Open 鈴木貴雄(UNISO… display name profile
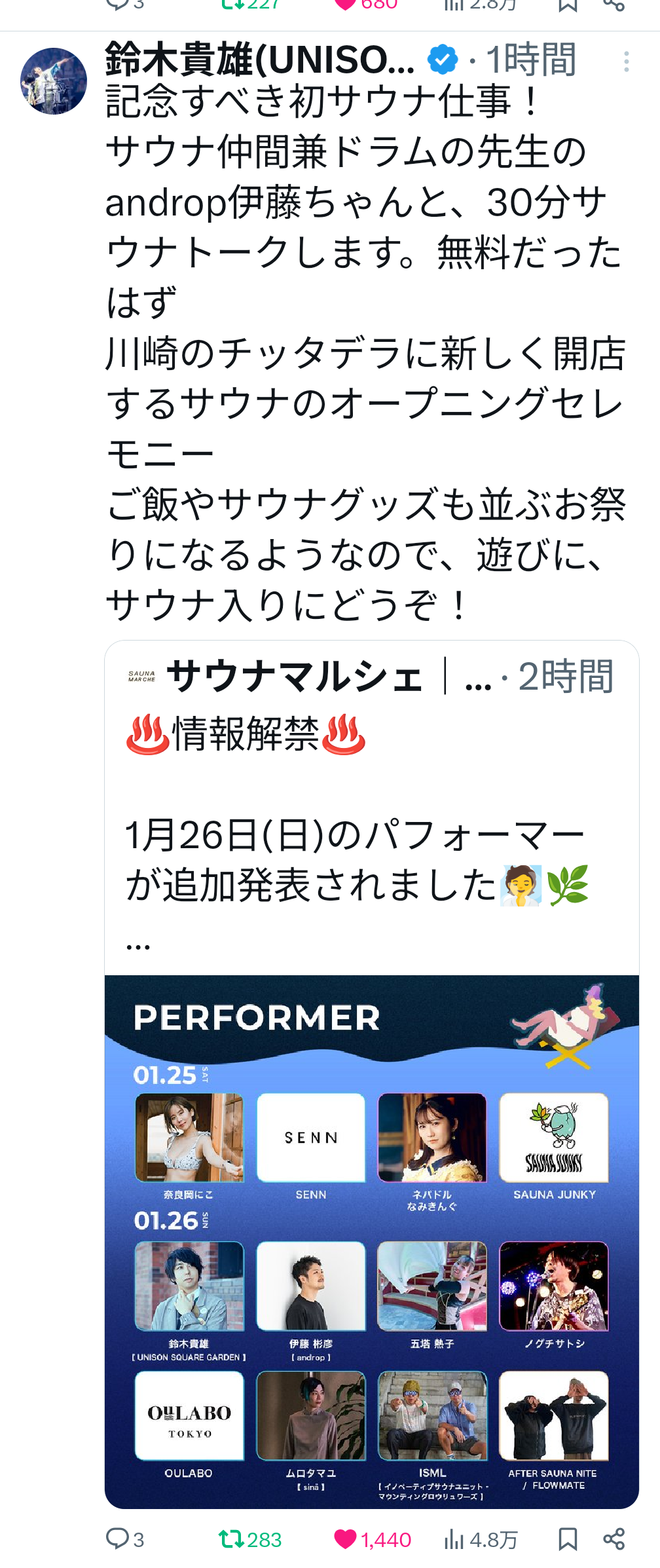The height and width of the screenshot is (1568, 660). pyautogui.click(x=260, y=60)
